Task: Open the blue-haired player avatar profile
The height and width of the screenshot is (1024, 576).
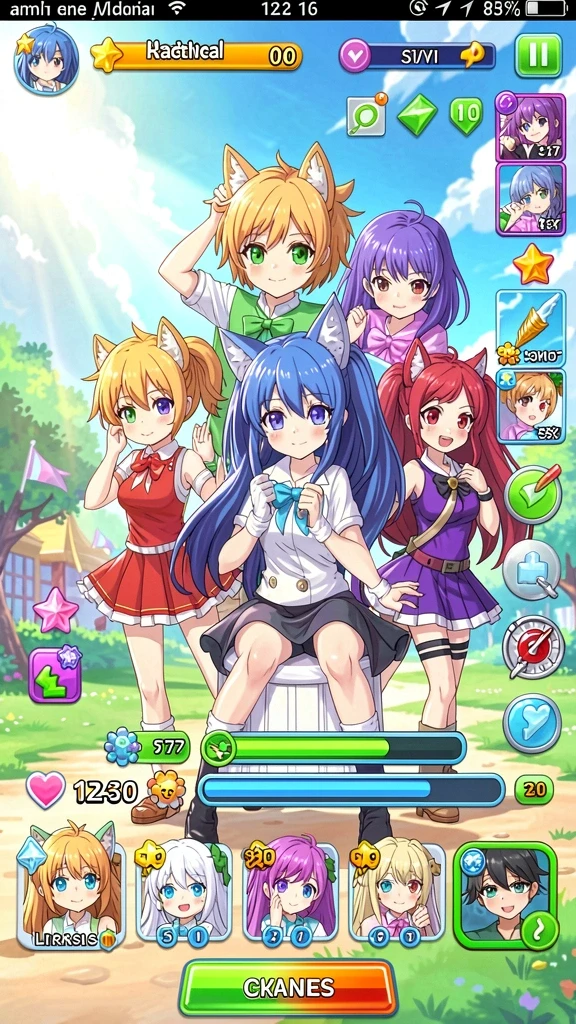Action: pos(46,62)
